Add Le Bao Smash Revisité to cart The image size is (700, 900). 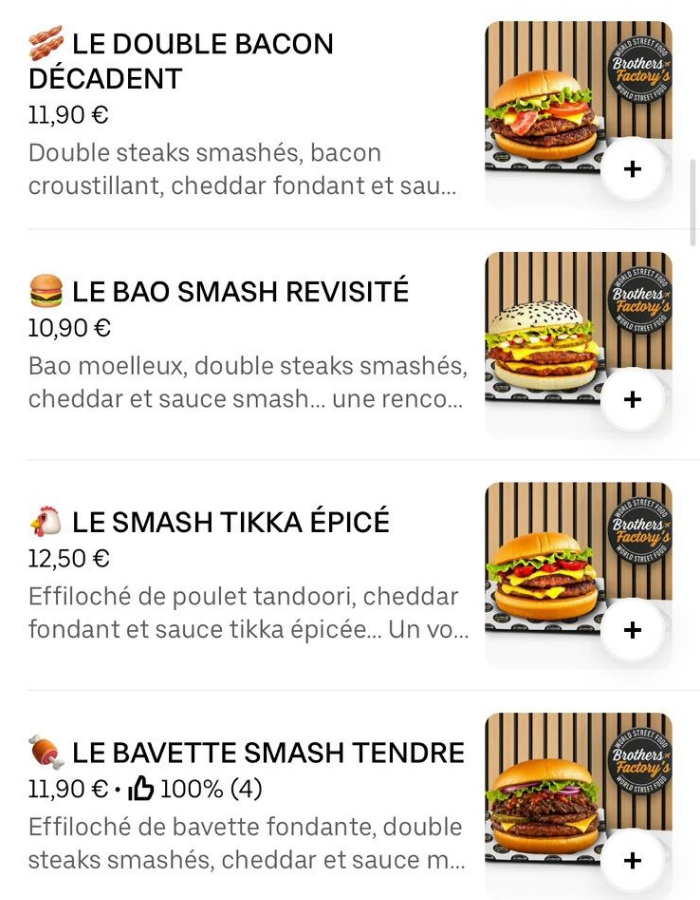click(632, 400)
